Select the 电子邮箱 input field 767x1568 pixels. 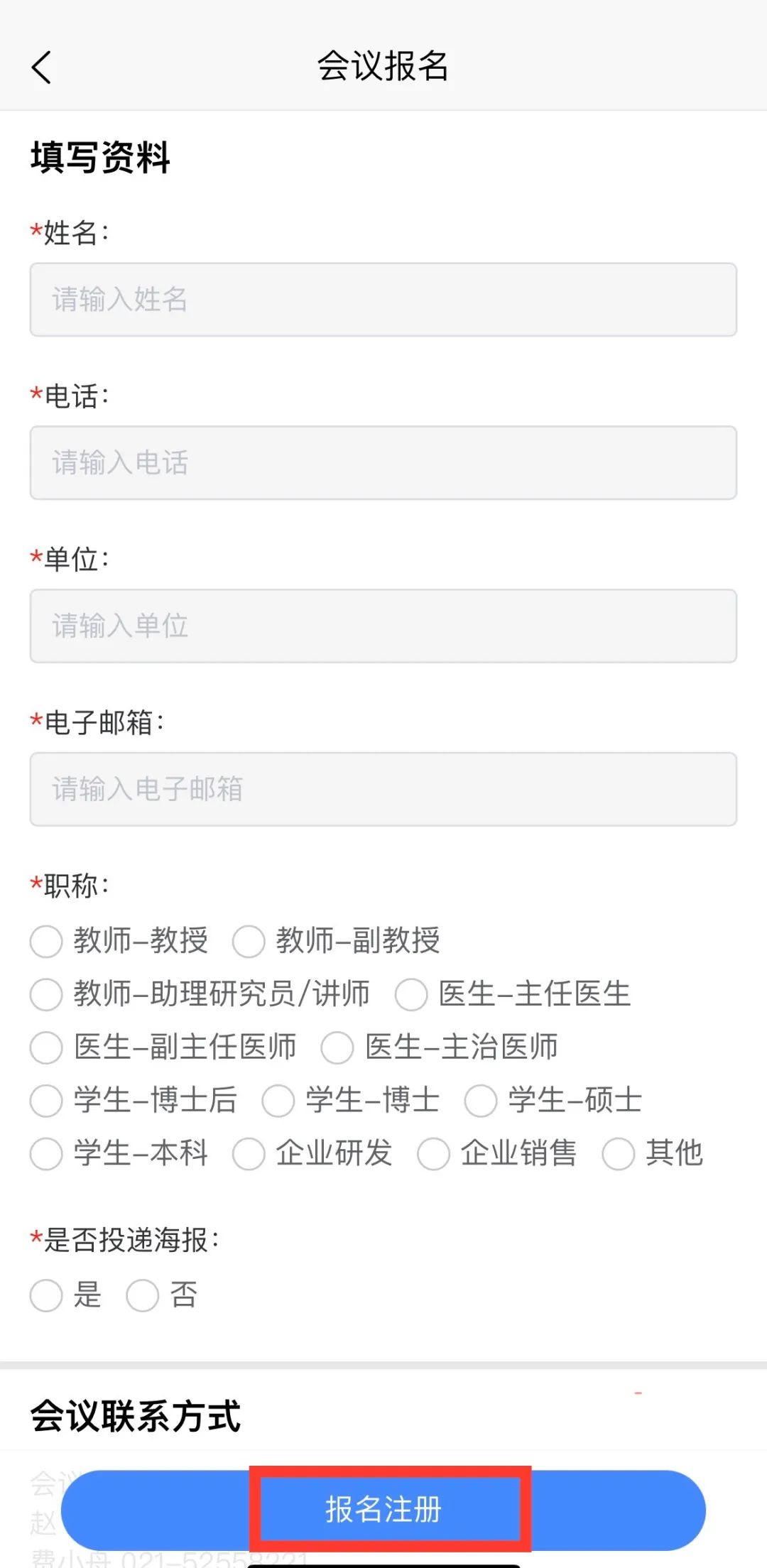[x=383, y=790]
